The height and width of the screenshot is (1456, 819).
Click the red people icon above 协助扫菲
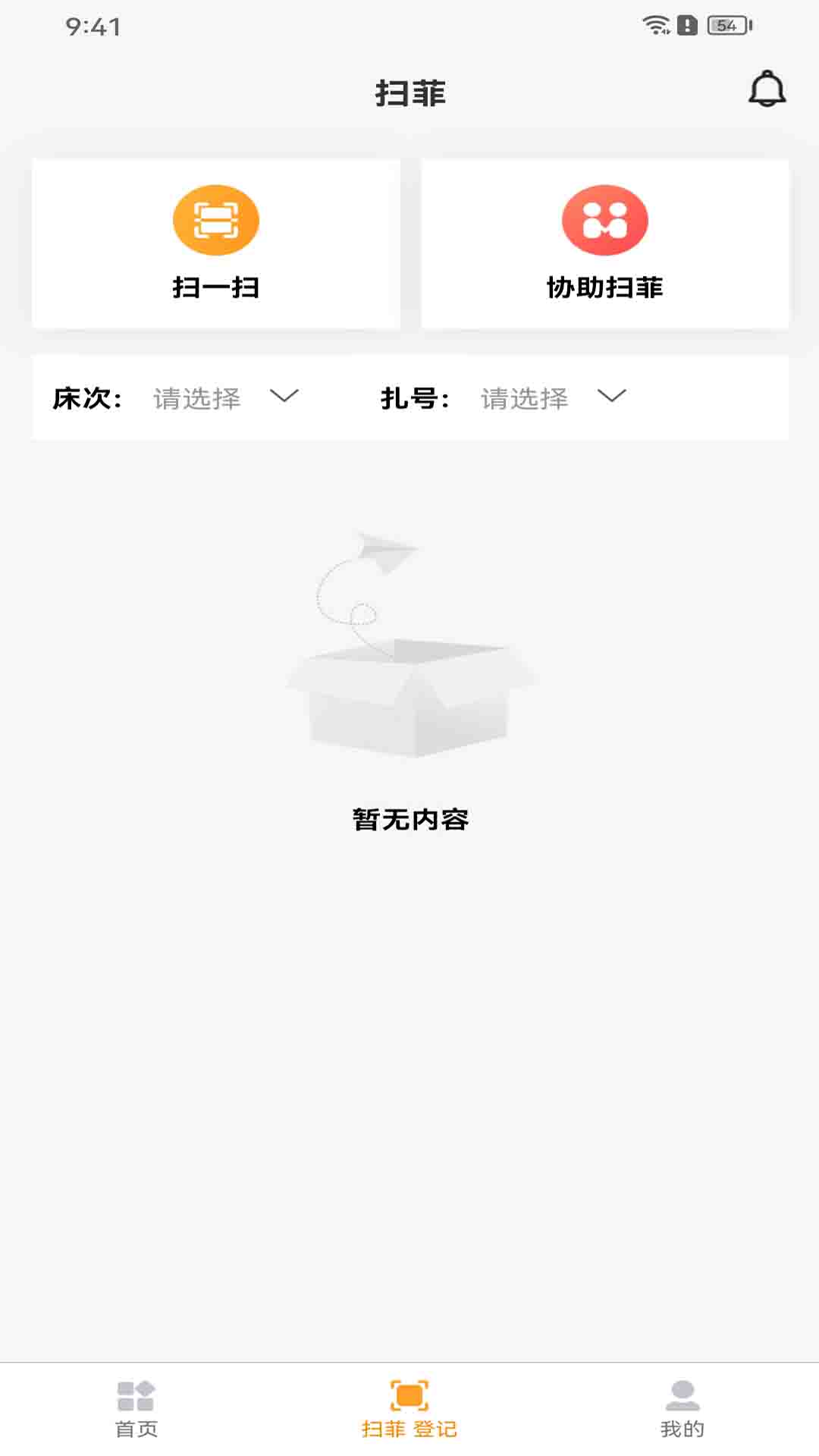point(604,220)
